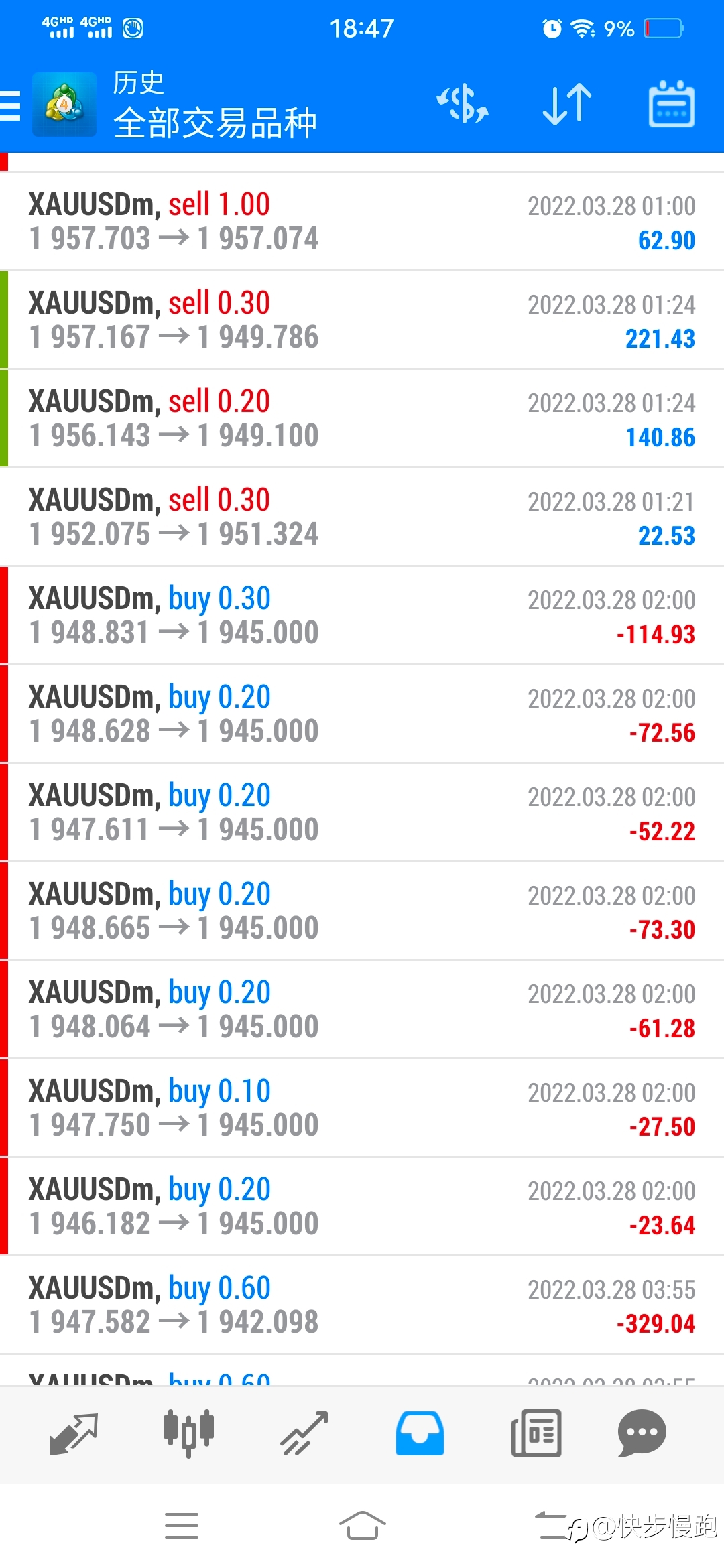Switch to the candlestick Chart tab
This screenshot has width=724, height=1568.
coord(189,1433)
